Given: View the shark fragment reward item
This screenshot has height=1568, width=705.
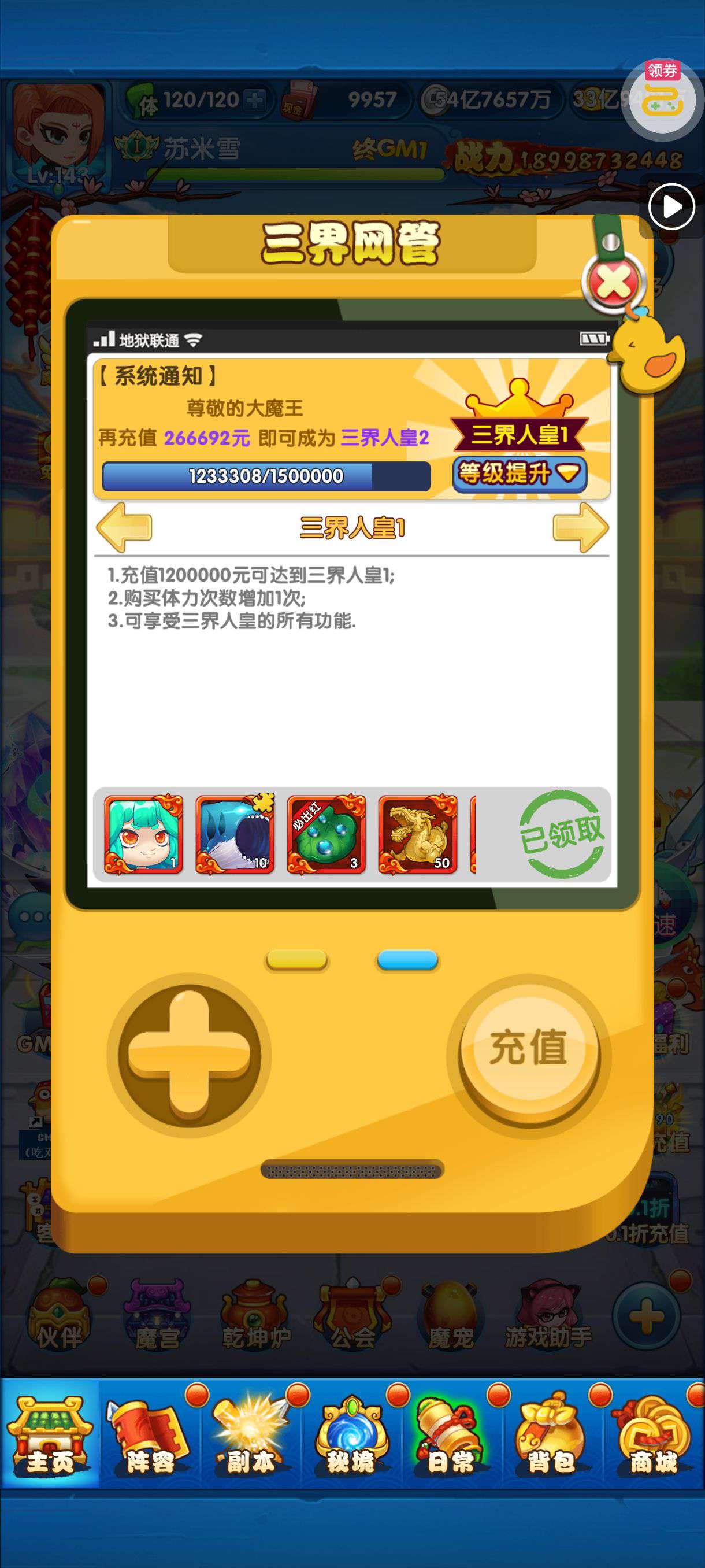Looking at the screenshot, I should pos(235,834).
